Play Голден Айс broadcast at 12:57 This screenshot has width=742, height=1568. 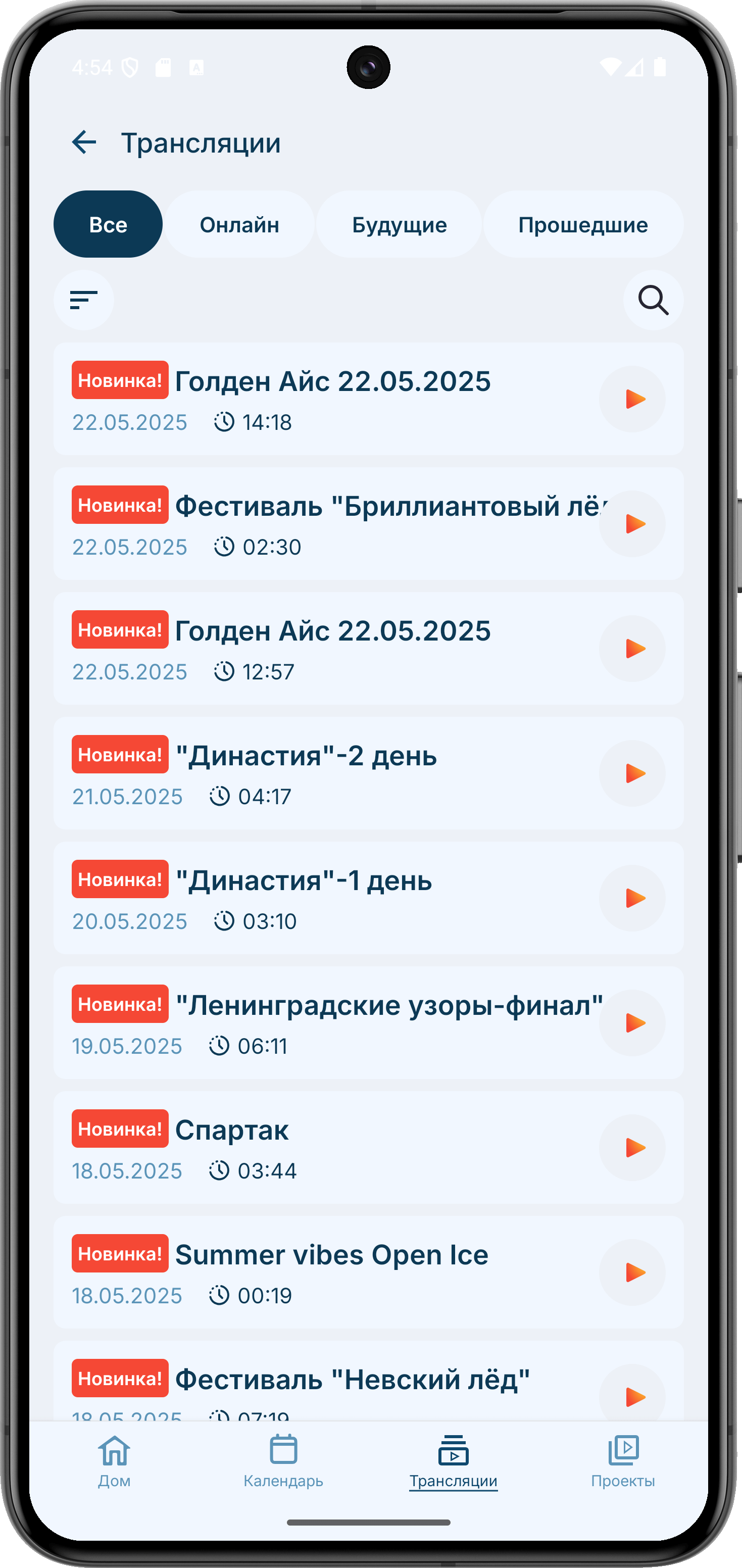[632, 649]
